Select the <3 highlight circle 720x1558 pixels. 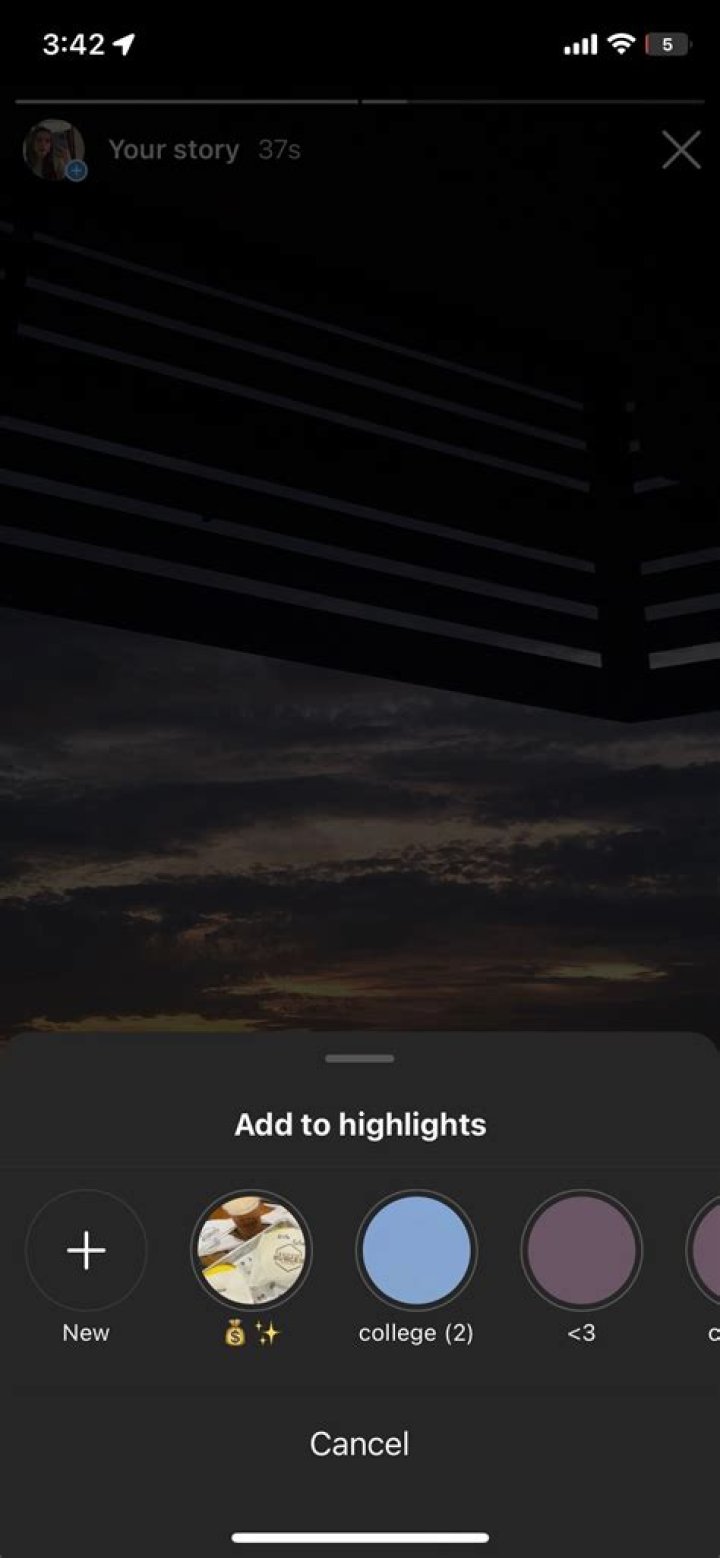coord(581,1250)
